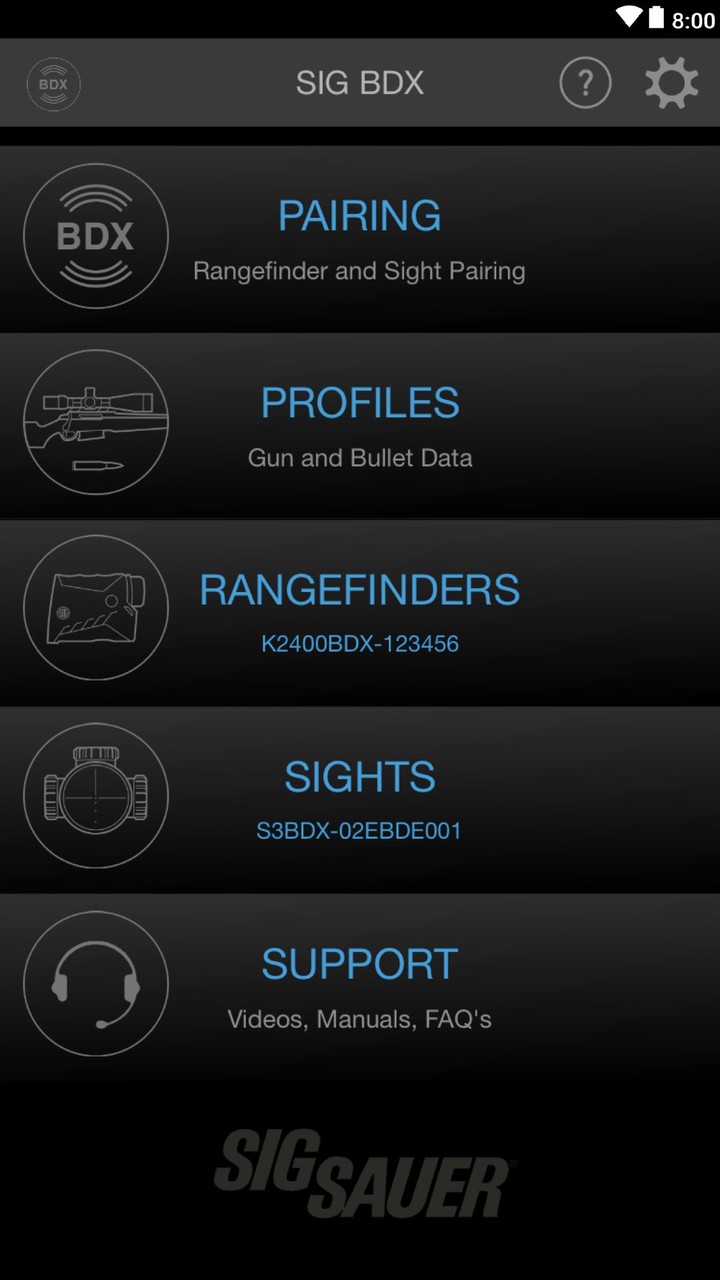This screenshot has width=720, height=1280.
Task: Select sight S3BDX-02EBDE001
Action: point(360,830)
